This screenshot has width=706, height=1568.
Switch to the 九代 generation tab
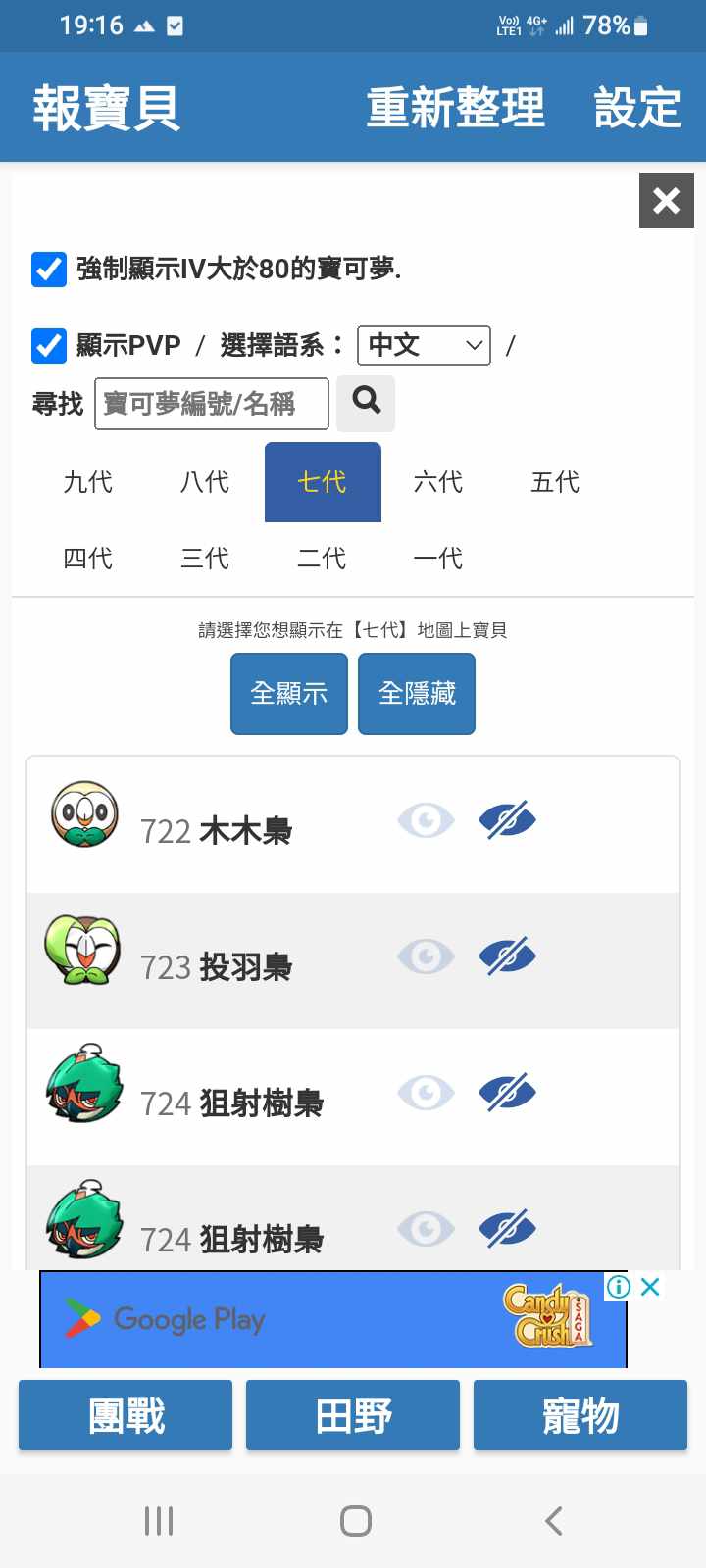point(88,482)
